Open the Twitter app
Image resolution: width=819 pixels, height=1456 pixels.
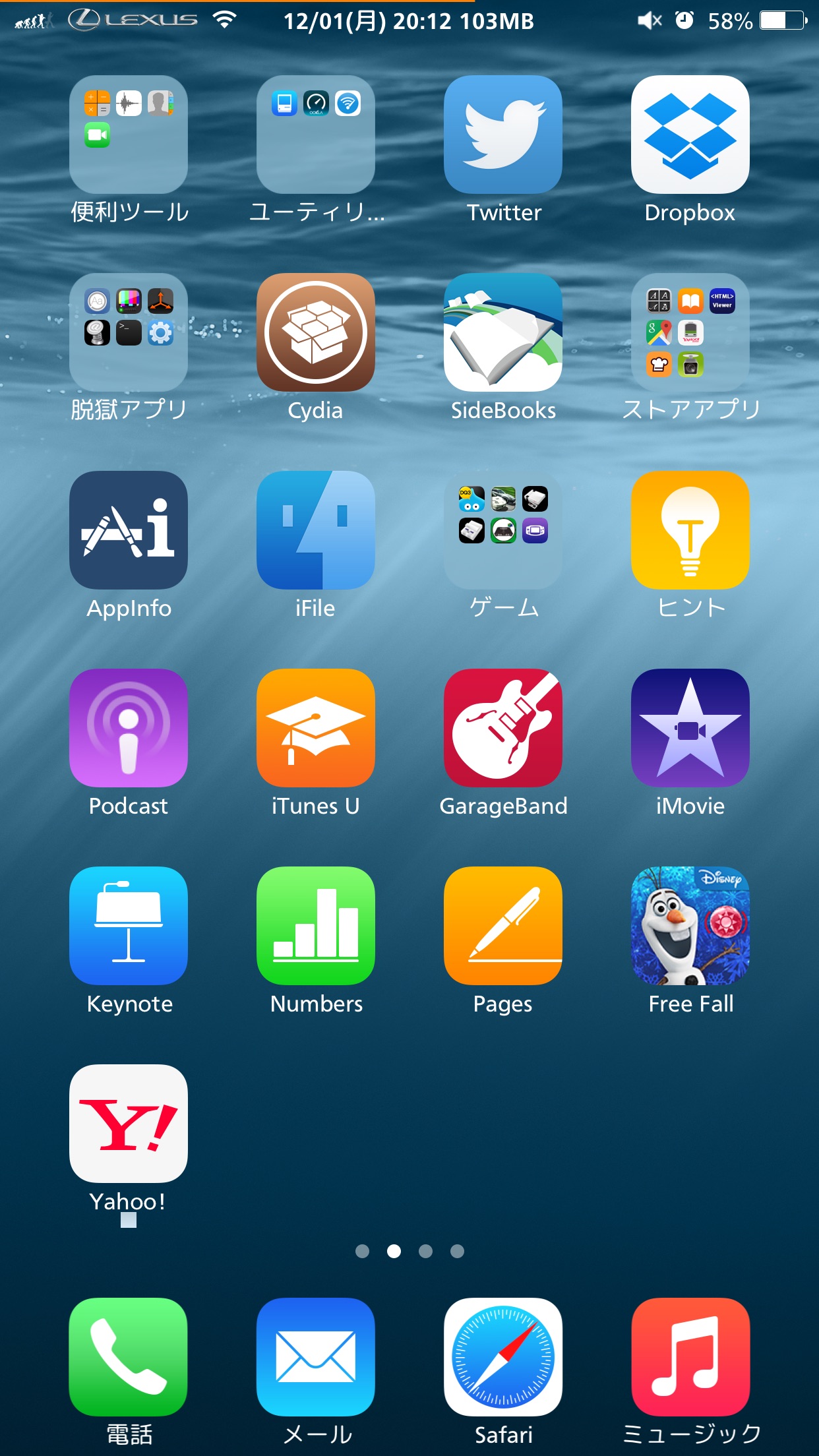coord(503,135)
